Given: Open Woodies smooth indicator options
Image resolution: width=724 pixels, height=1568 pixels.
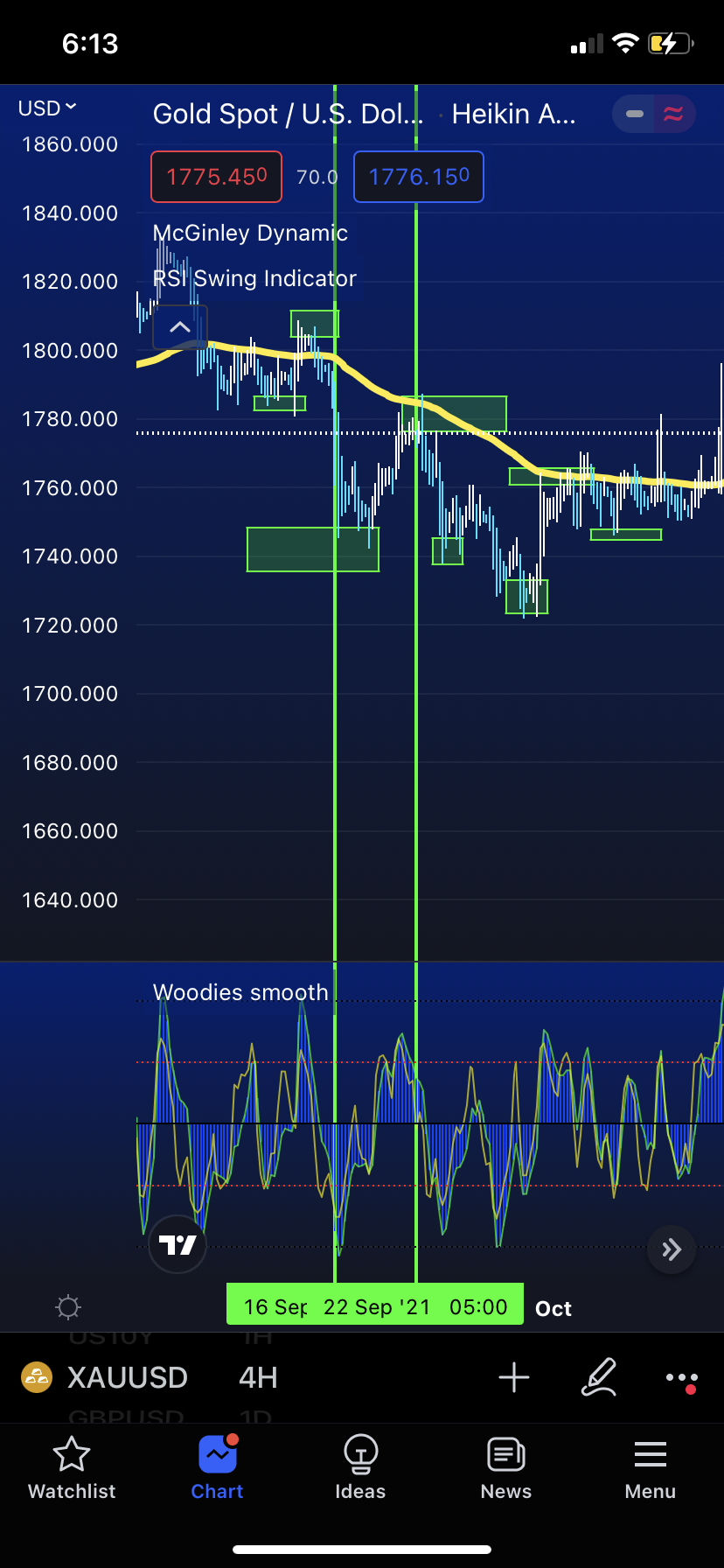Looking at the screenshot, I should click(240, 992).
